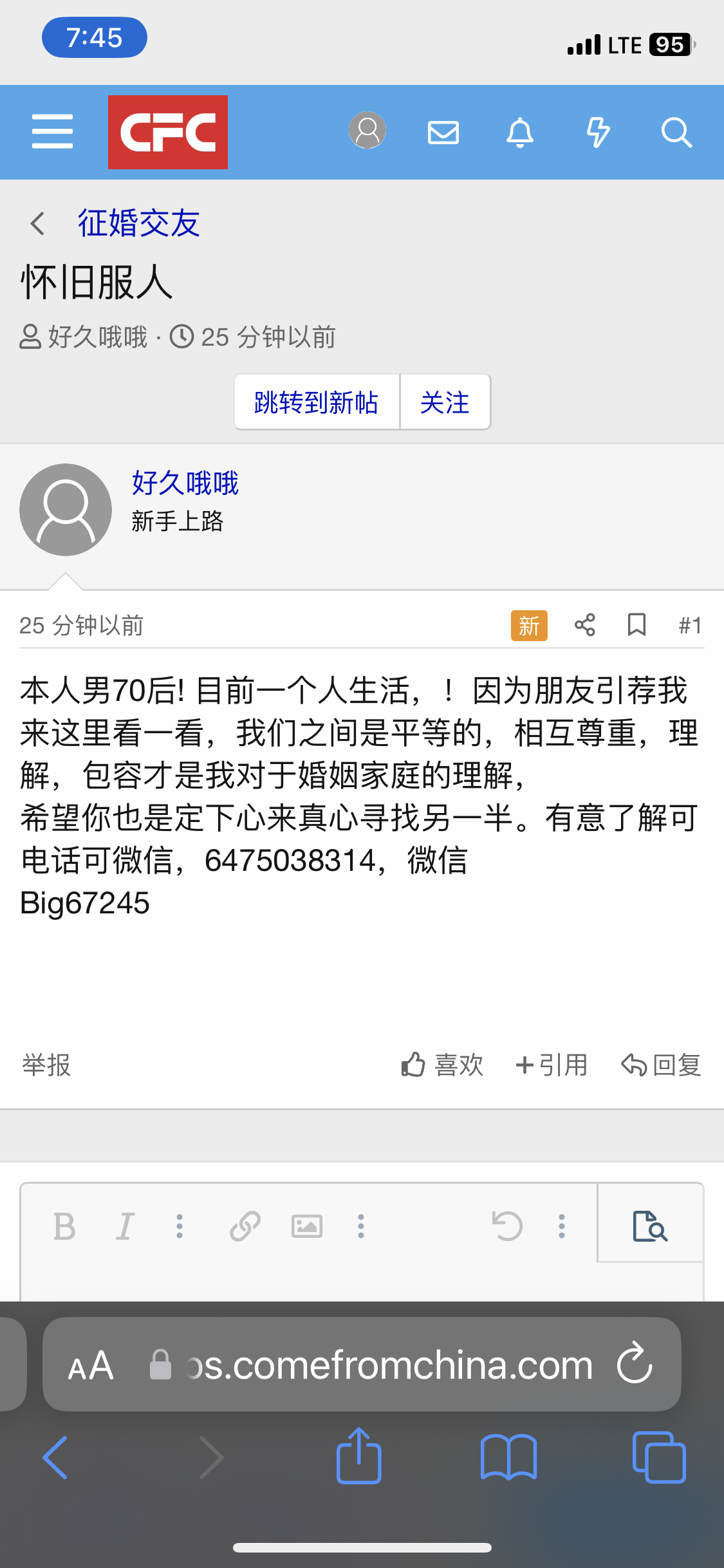Open the account profile icon
The height and width of the screenshot is (1568, 724).
coord(367,131)
